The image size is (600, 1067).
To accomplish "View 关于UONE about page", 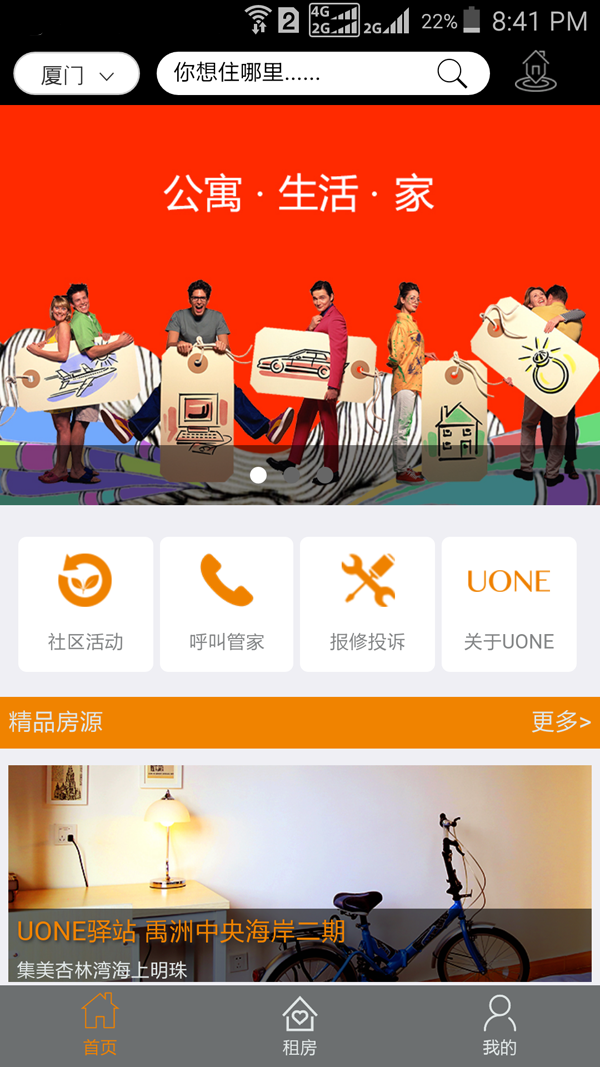I will click(x=509, y=604).
